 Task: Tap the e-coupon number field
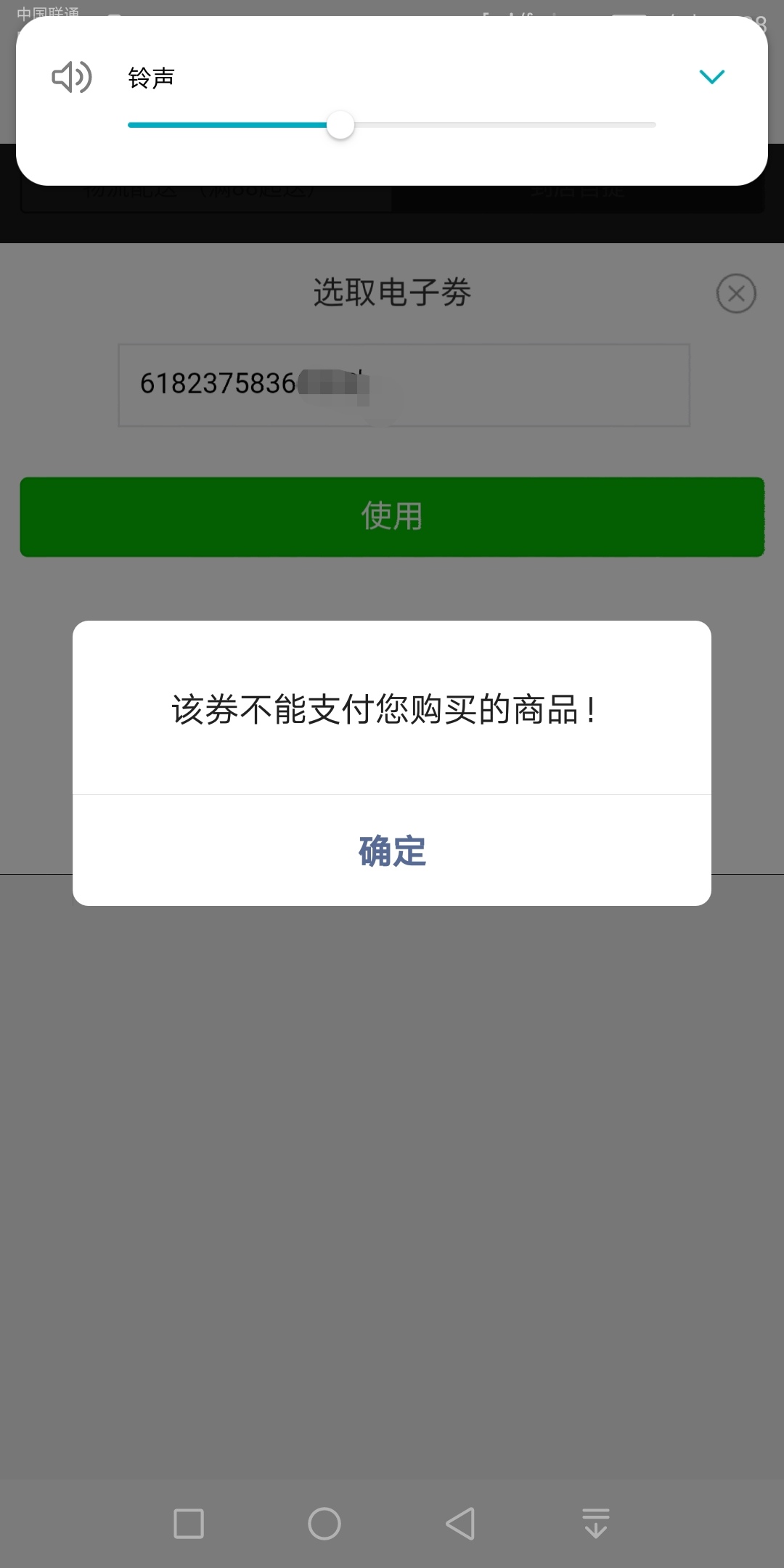tap(404, 385)
